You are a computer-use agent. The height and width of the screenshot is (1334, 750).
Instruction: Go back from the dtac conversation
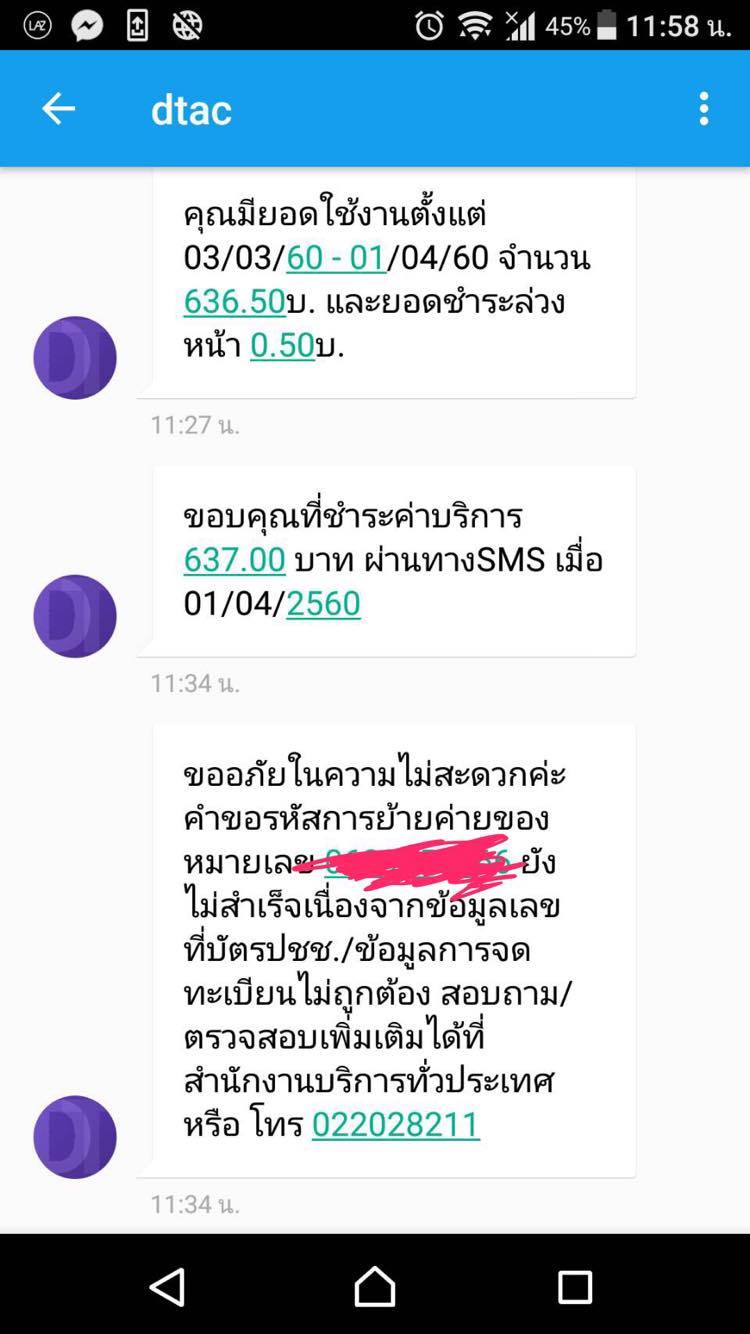point(58,108)
